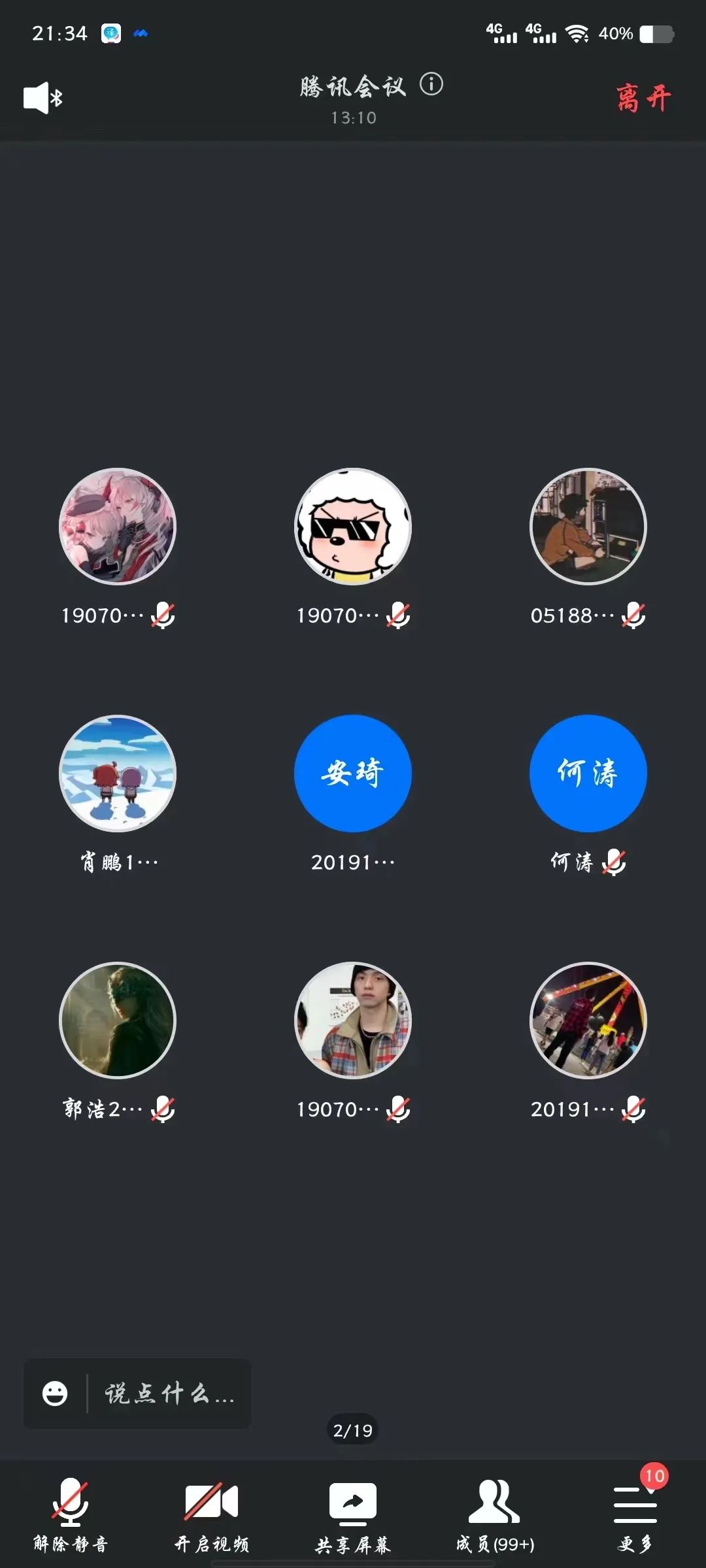
Task: Select participant 安琦 avatar
Action: (x=352, y=773)
